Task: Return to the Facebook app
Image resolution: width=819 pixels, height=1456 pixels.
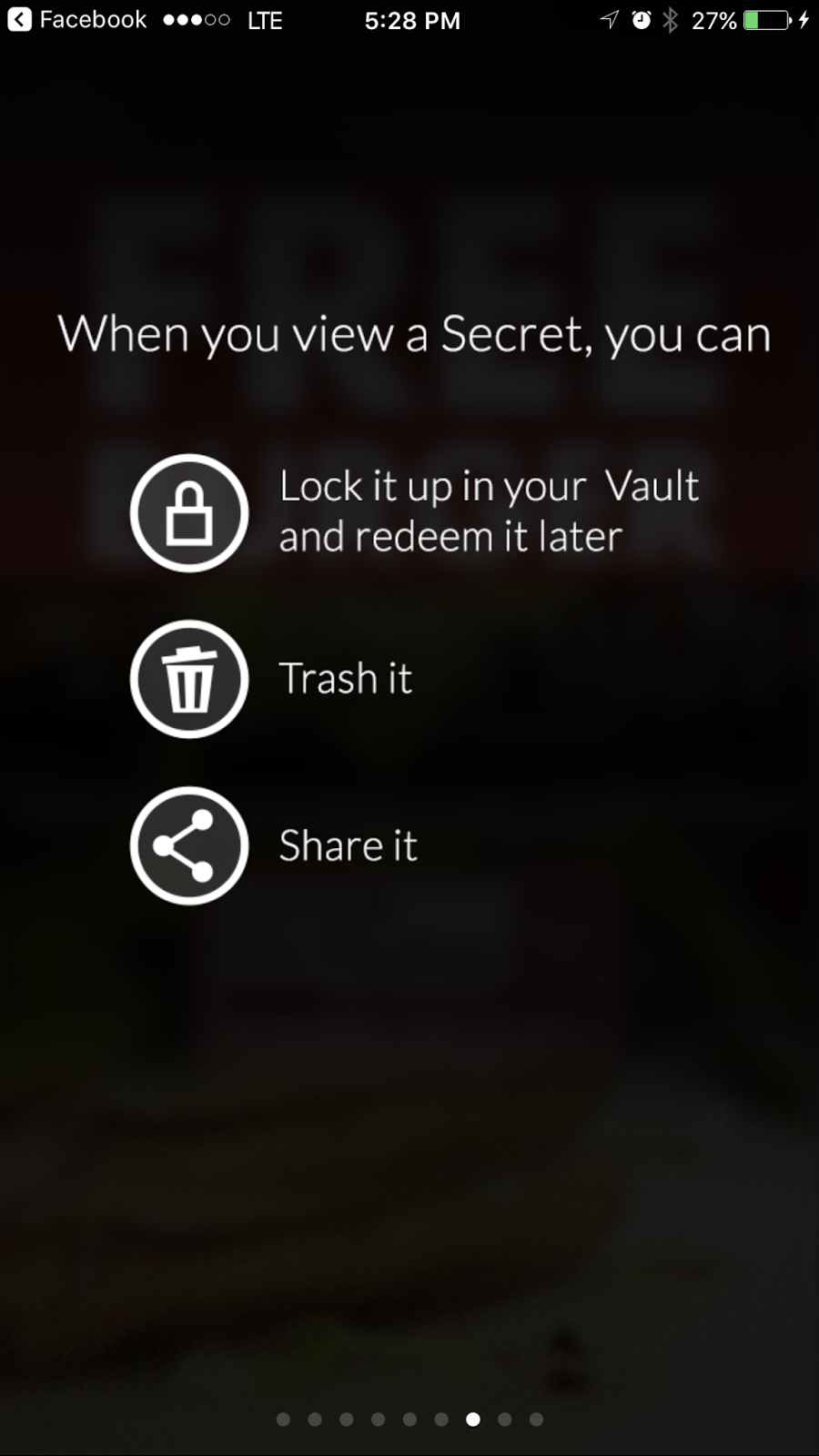Action: [77, 20]
